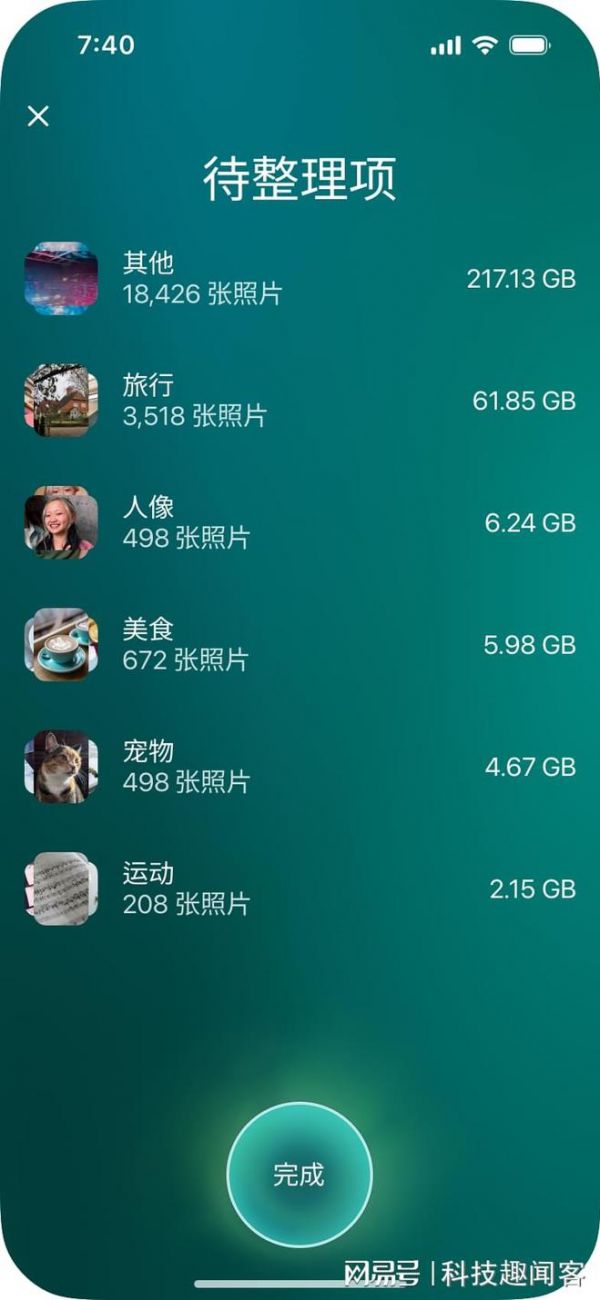The image size is (600, 1300).
Task: Choose the 运动 category with 208 photos
Action: (x=300, y=889)
